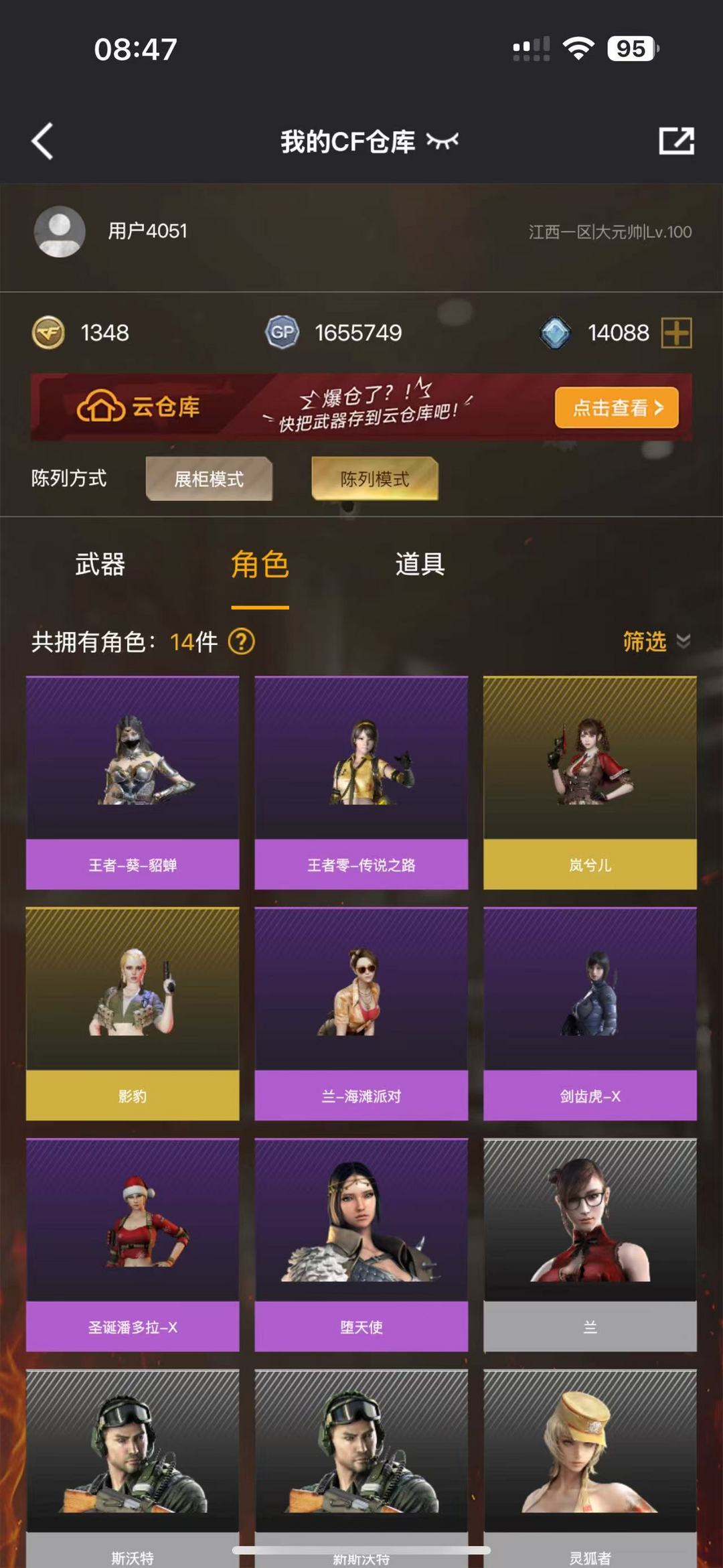
Task: Switch to the 武器 tab
Action: point(100,565)
